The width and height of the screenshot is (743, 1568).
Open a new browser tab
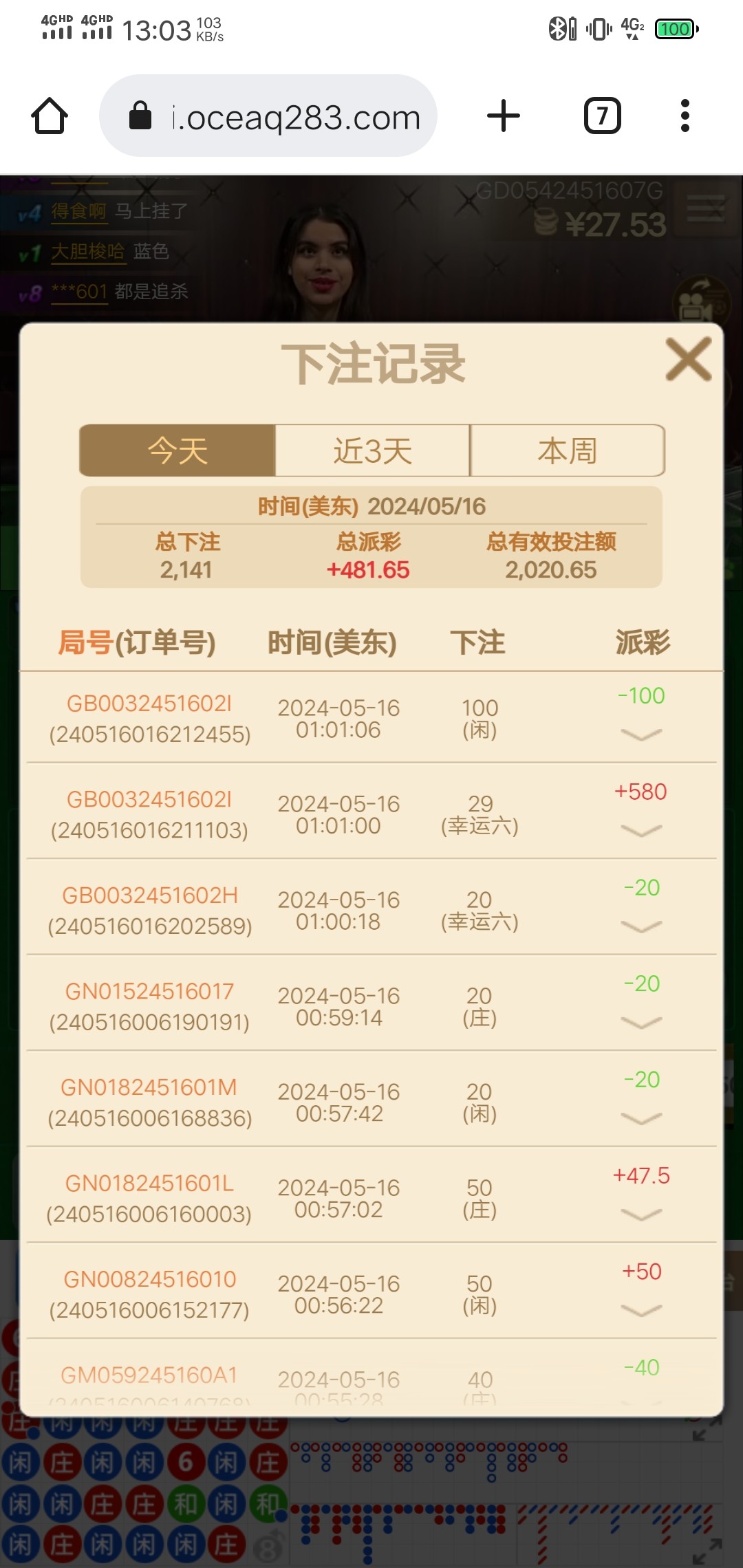click(x=504, y=116)
